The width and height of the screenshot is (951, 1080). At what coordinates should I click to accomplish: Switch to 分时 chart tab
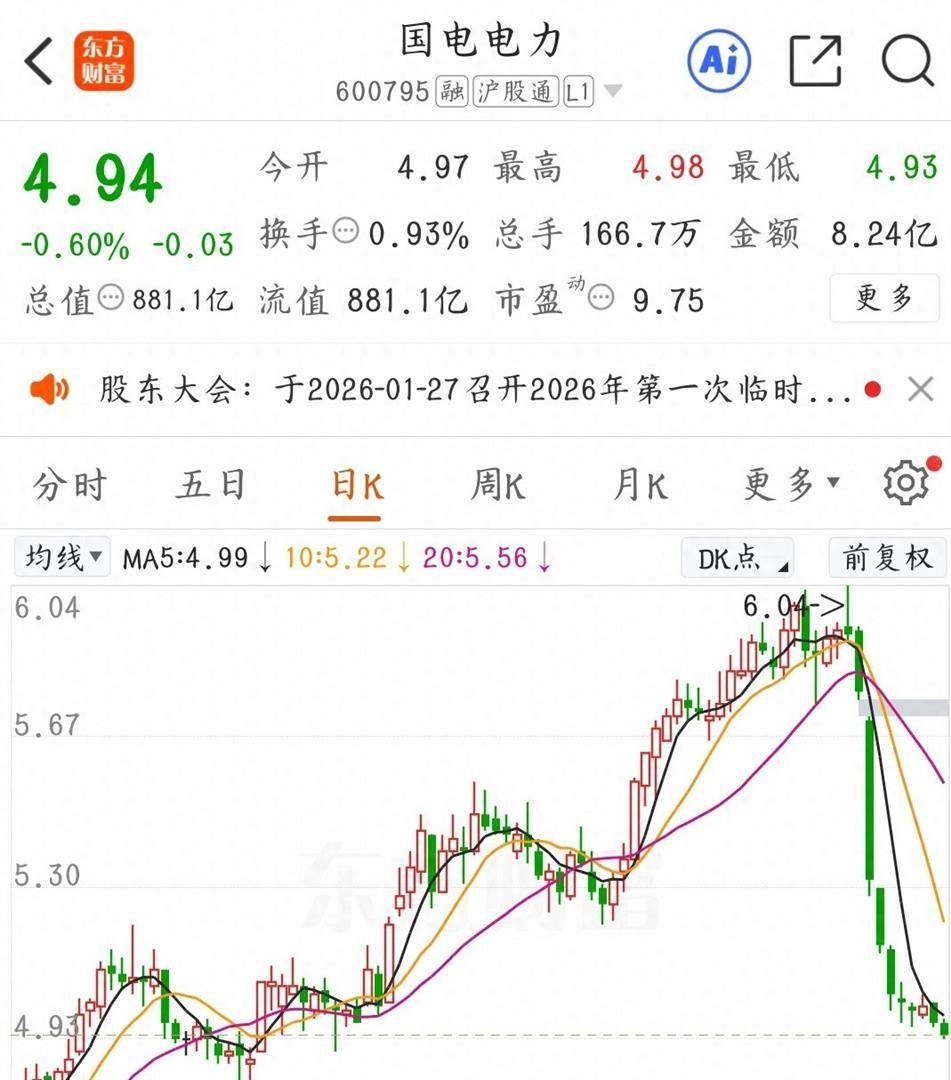tap(70, 486)
